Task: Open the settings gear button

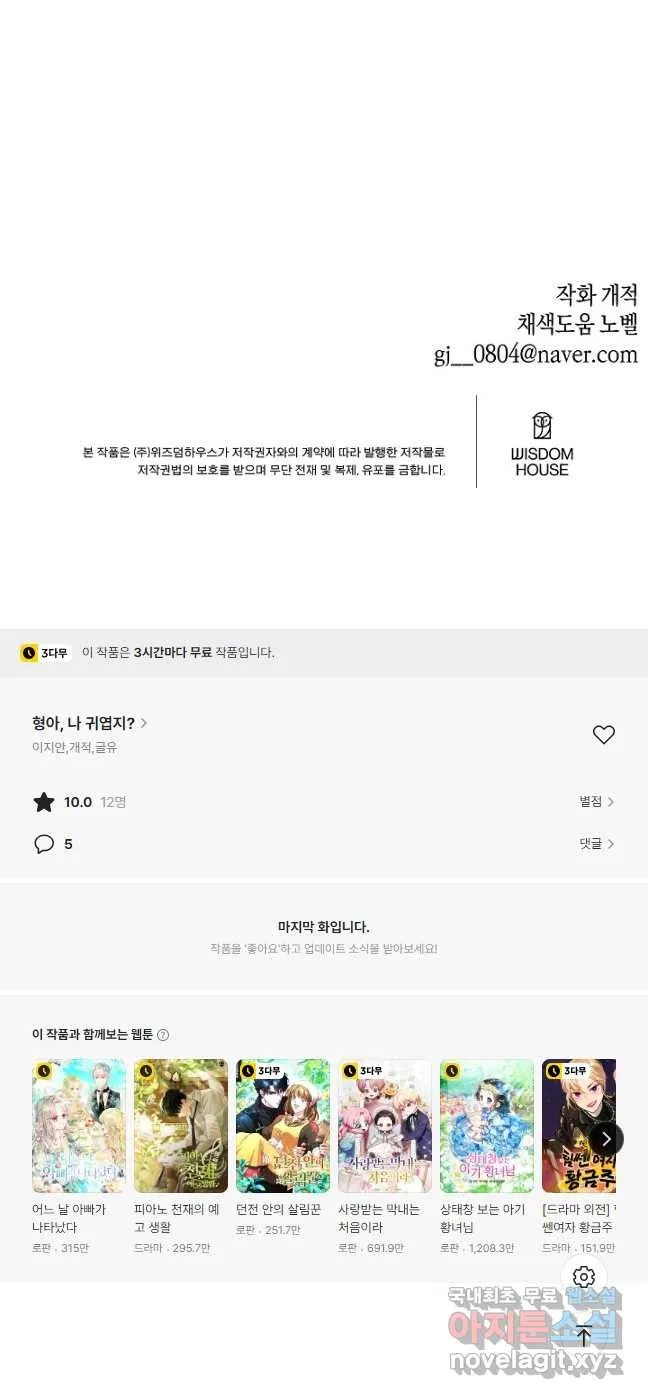Action: (x=584, y=1277)
